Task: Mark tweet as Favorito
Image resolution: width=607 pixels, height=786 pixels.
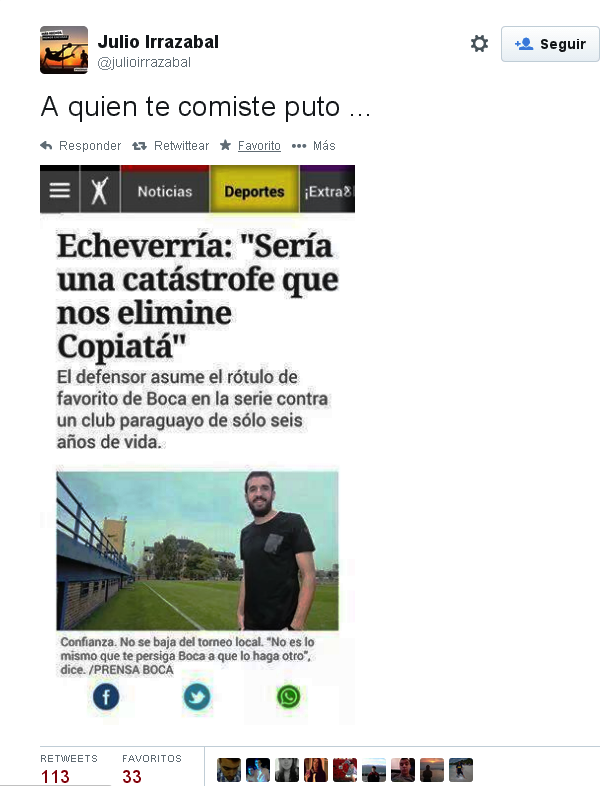Action: click(250, 146)
